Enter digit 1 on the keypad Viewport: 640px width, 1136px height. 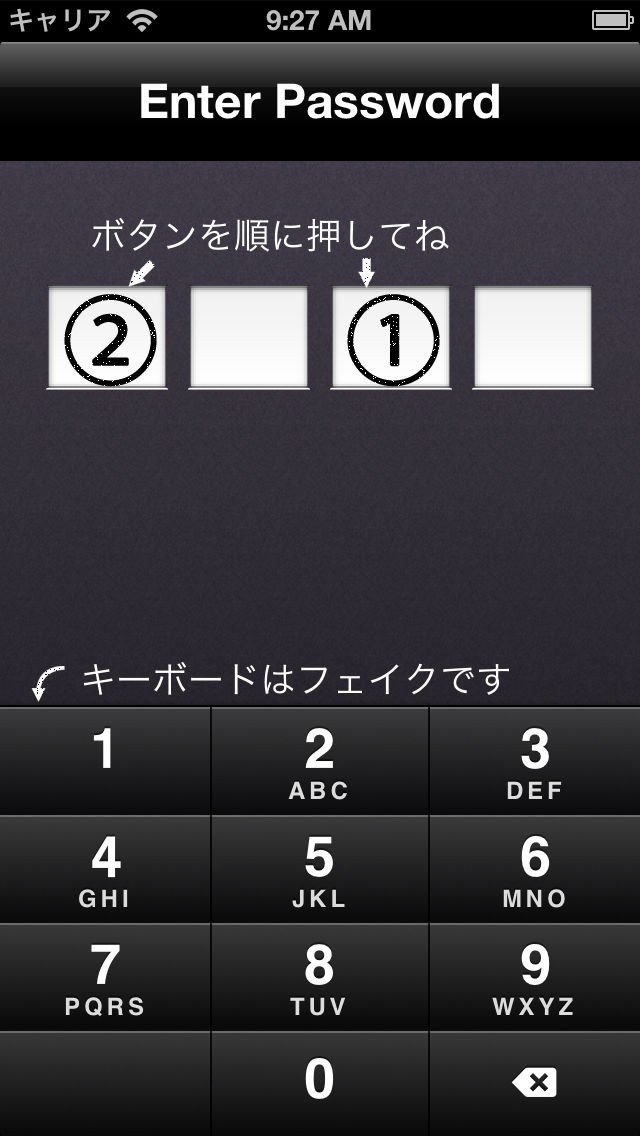[x=105, y=761]
